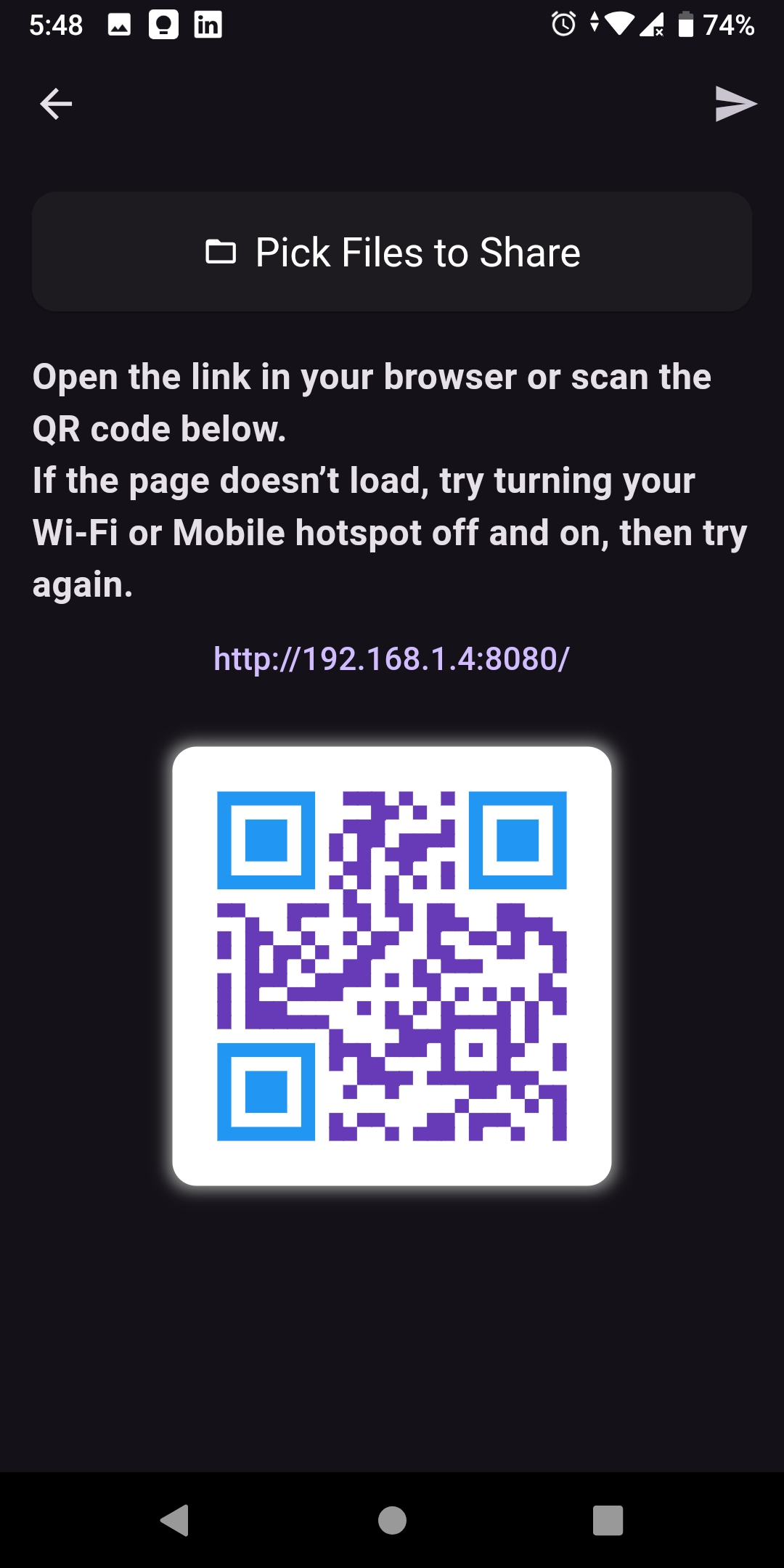Open the http://192.168.1.4:8080/ link
This screenshot has height=1568, width=784.
click(x=391, y=659)
